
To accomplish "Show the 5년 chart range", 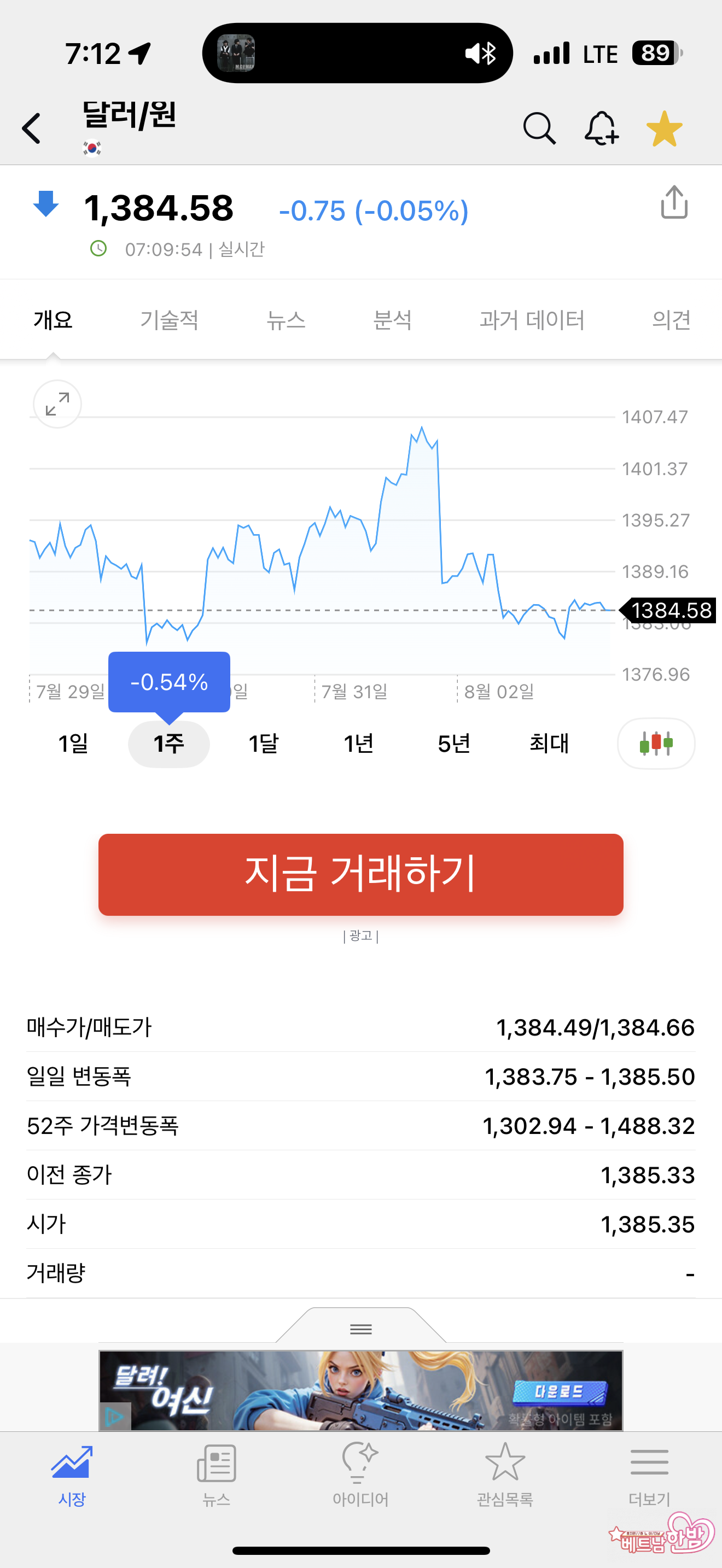I will (x=454, y=743).
